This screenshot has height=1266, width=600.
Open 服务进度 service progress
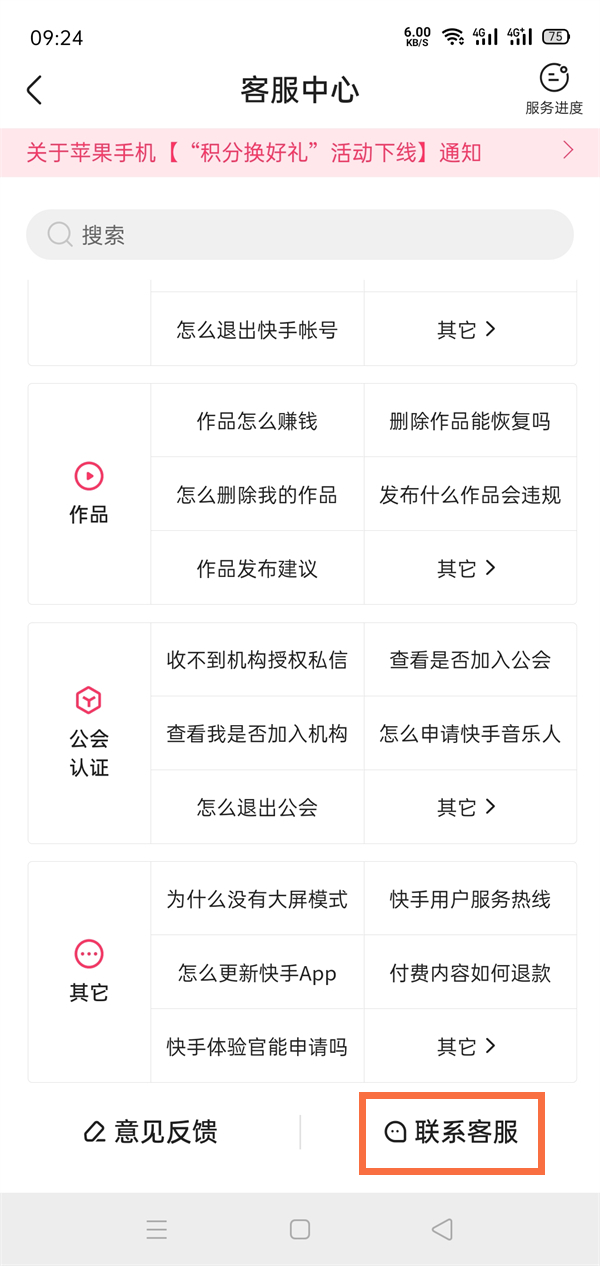click(x=553, y=89)
